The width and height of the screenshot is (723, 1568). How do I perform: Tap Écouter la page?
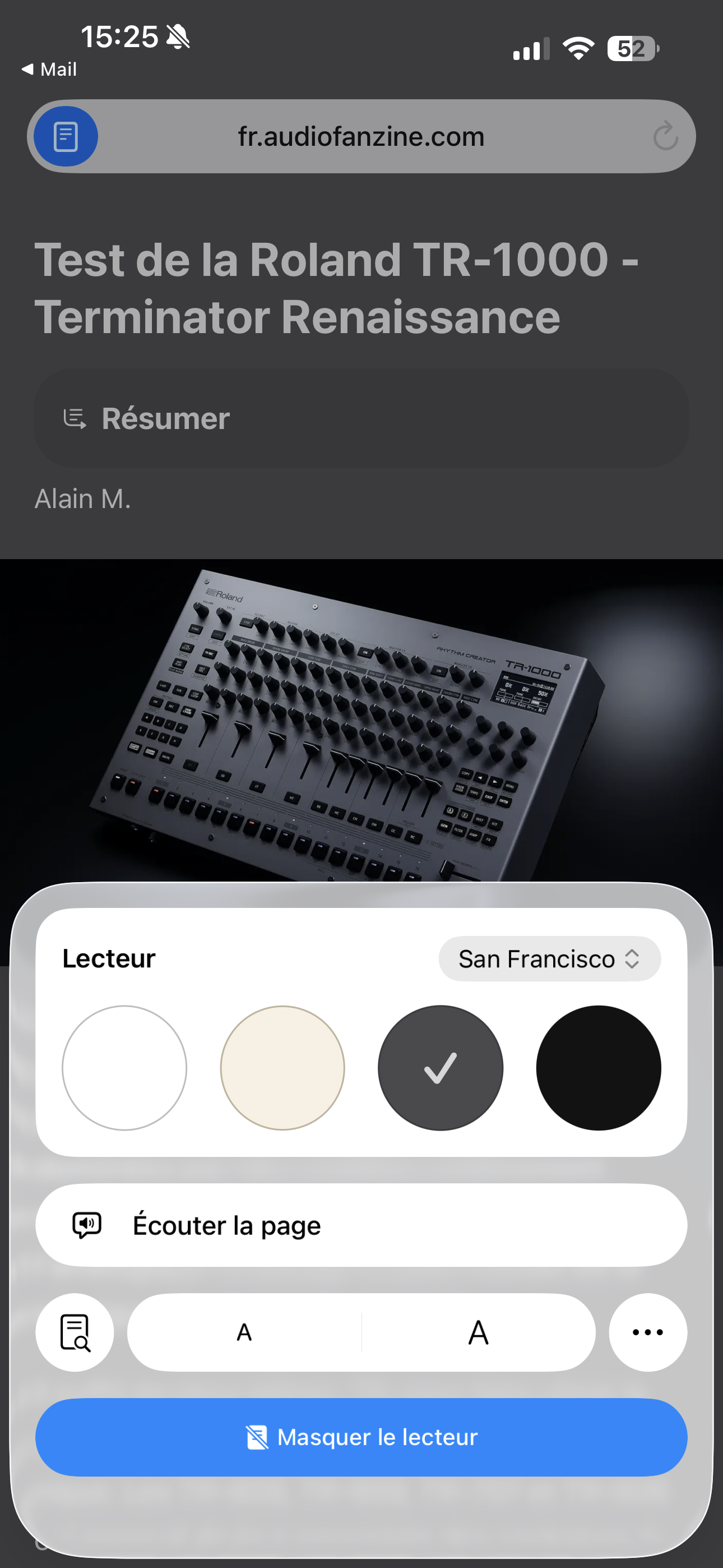tap(361, 1225)
